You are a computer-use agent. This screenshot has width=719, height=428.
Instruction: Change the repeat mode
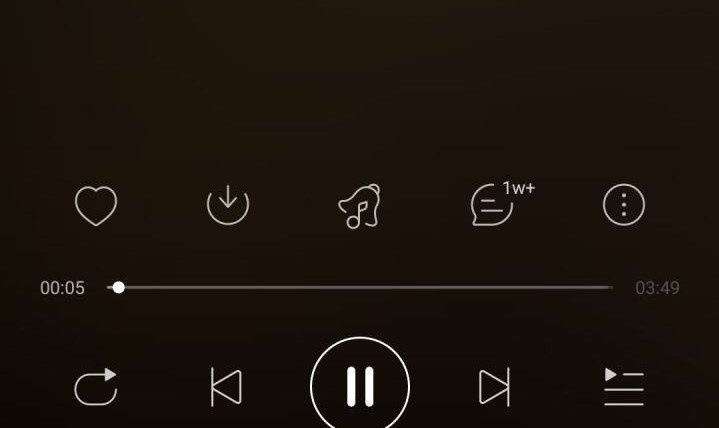tap(96, 387)
